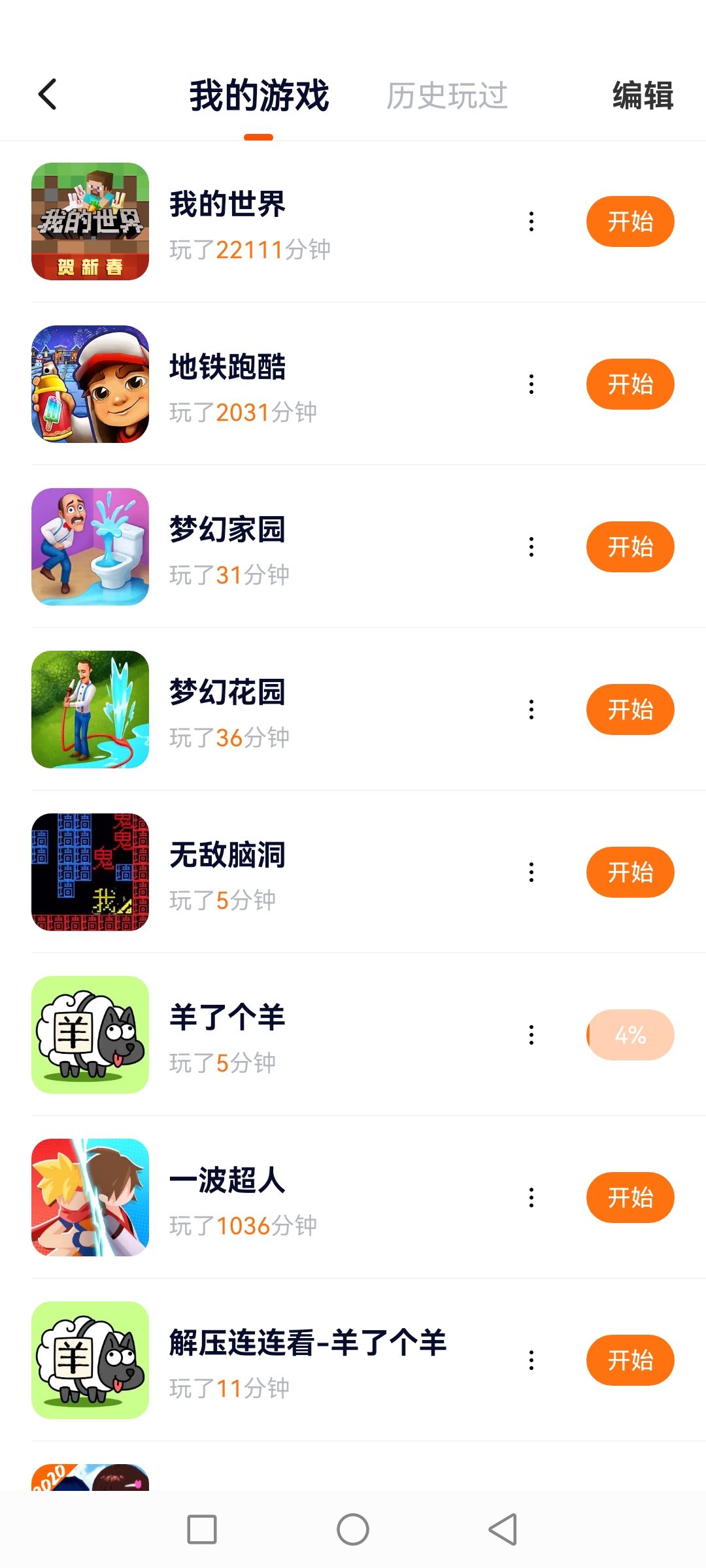Viewport: 706px width, 1568px height.
Task: Open the 梦幻花园 game icon
Action: pos(90,710)
